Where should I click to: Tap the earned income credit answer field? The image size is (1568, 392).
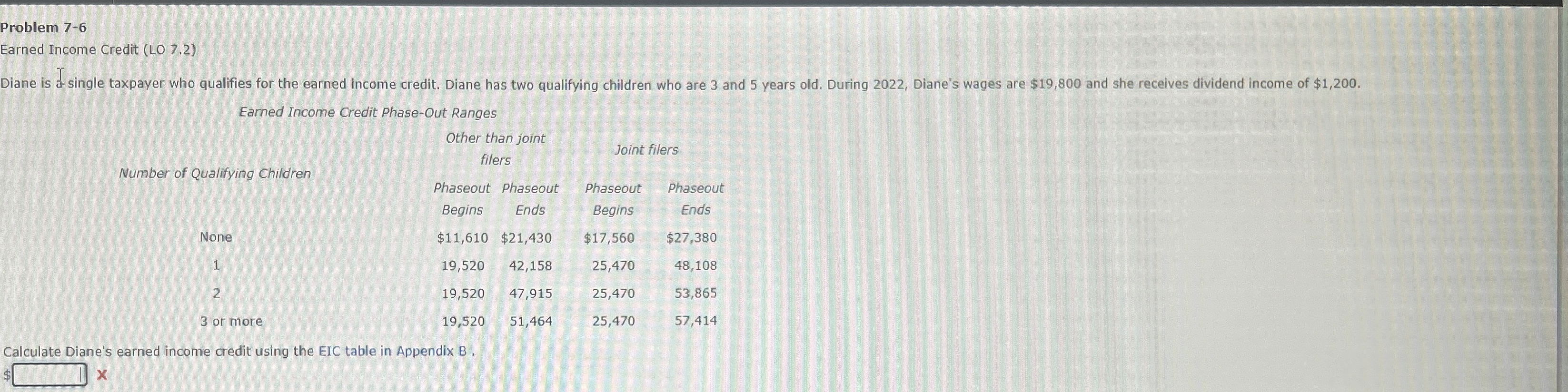(49, 374)
